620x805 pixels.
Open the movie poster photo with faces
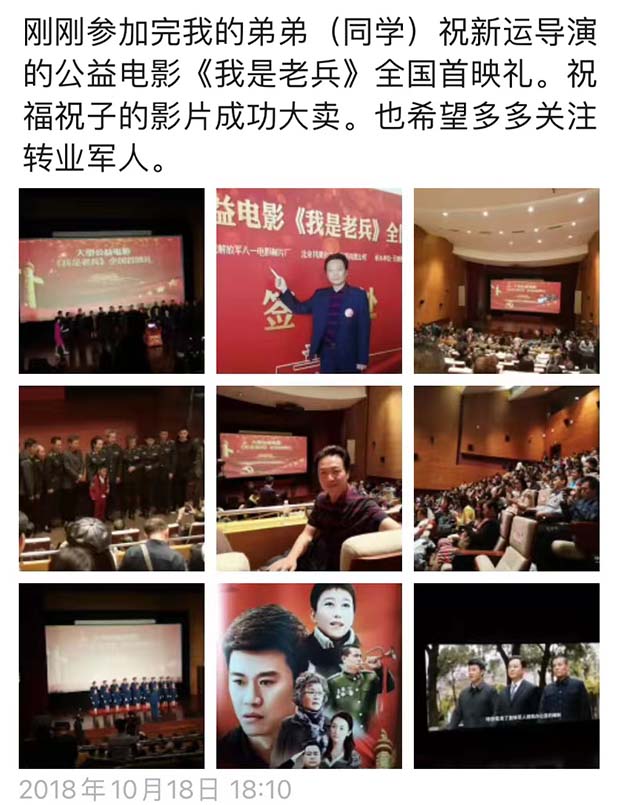pyautogui.click(x=309, y=675)
